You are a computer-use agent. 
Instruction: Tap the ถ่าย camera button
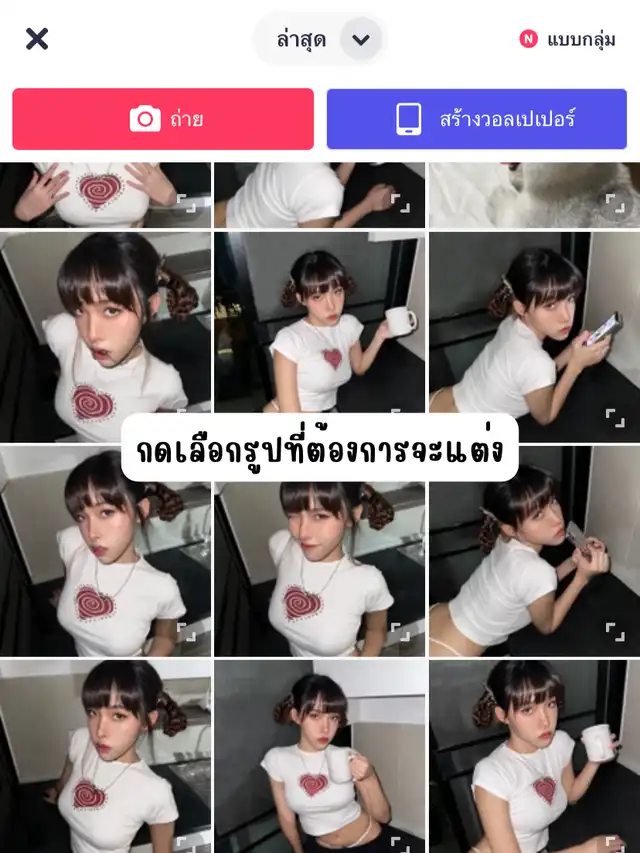point(163,119)
